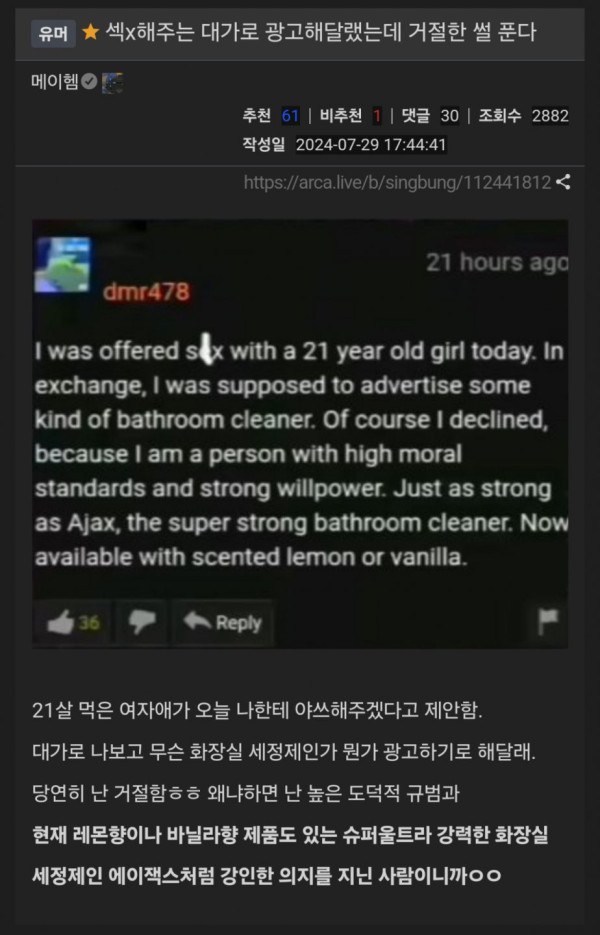Screen dimensions: 600x935
Task: Open author 메이헴's profile
Action: pos(54,83)
